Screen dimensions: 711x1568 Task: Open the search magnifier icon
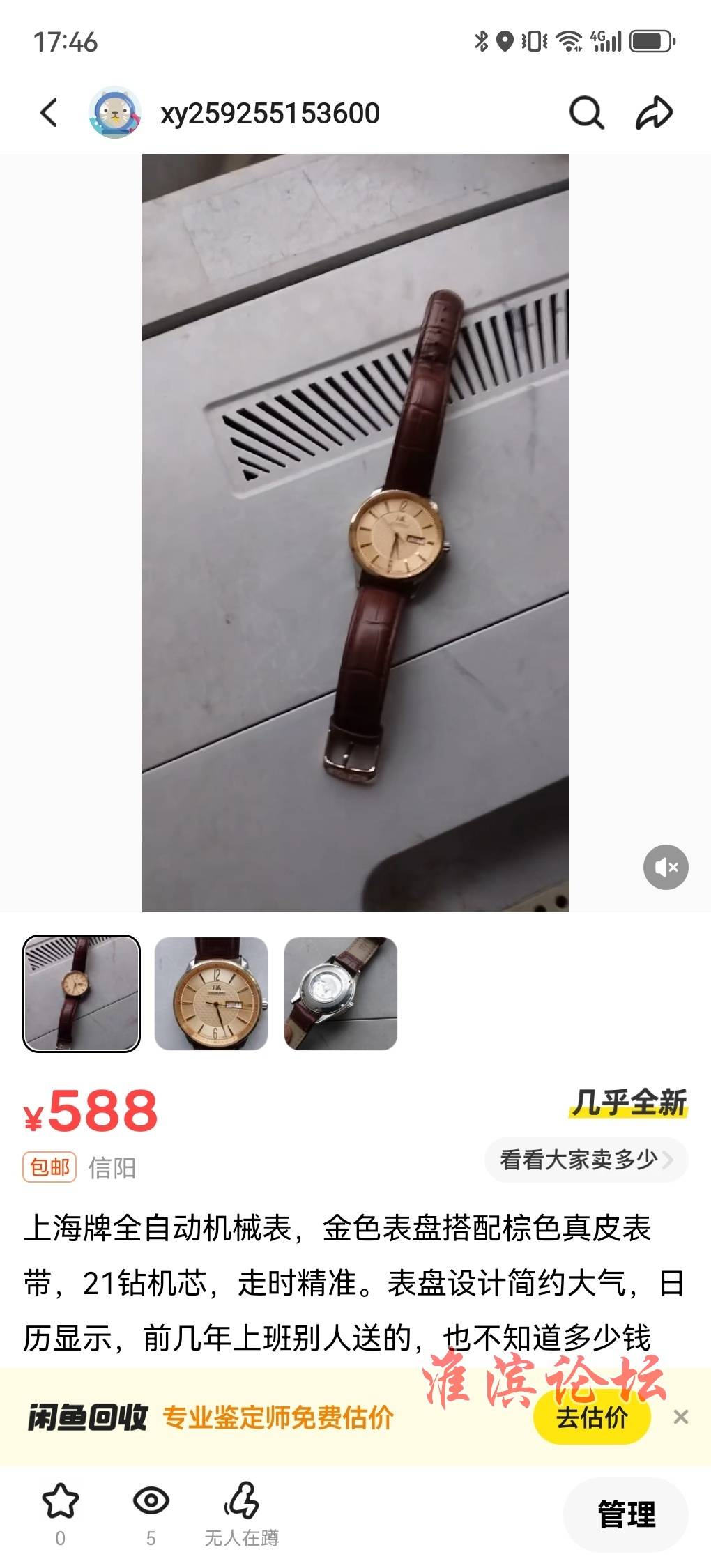pyautogui.click(x=586, y=113)
